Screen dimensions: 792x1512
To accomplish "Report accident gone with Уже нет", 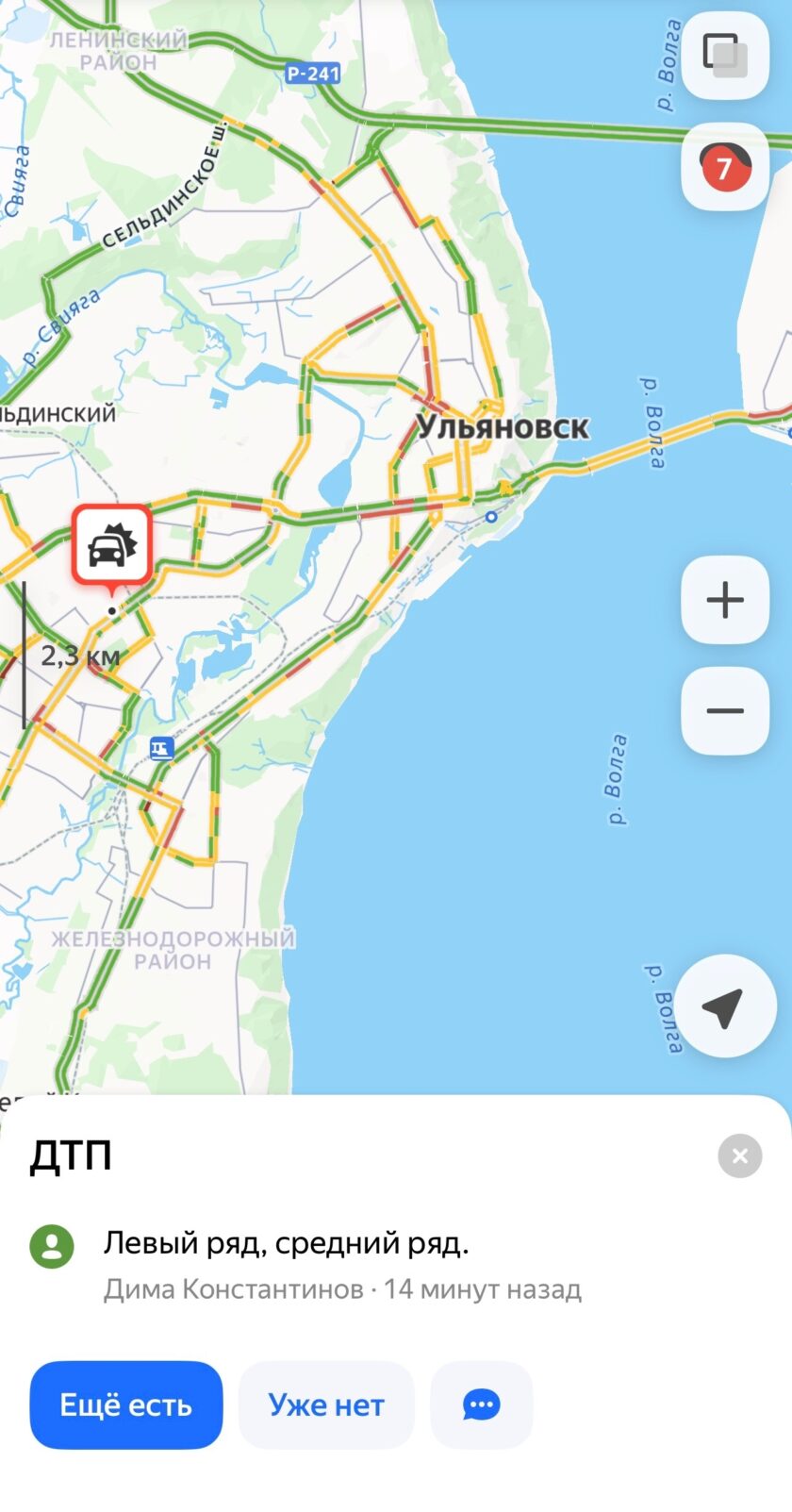I will 326,1404.
